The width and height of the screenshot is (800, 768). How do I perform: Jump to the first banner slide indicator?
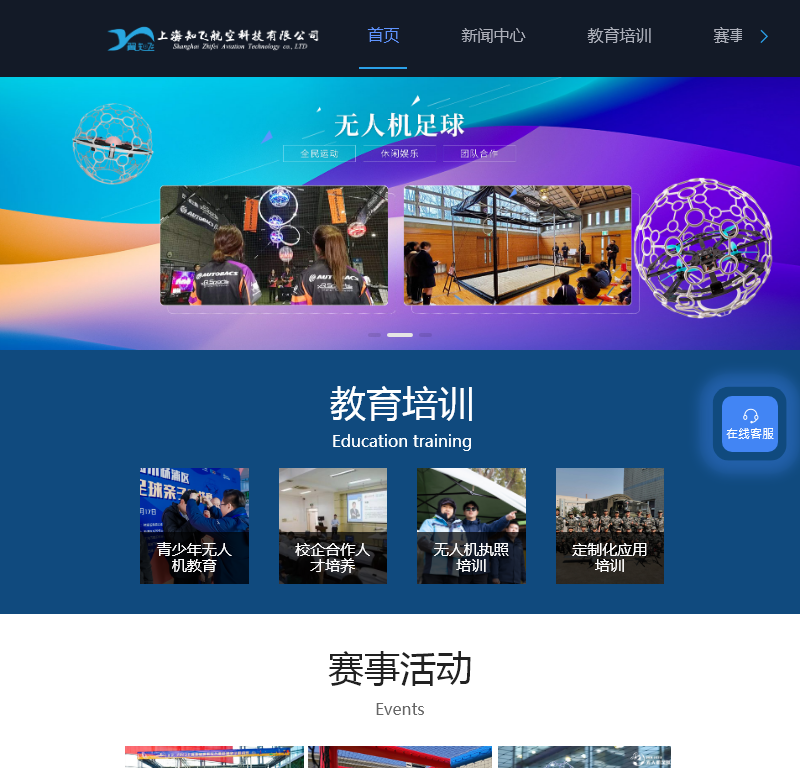[374, 335]
